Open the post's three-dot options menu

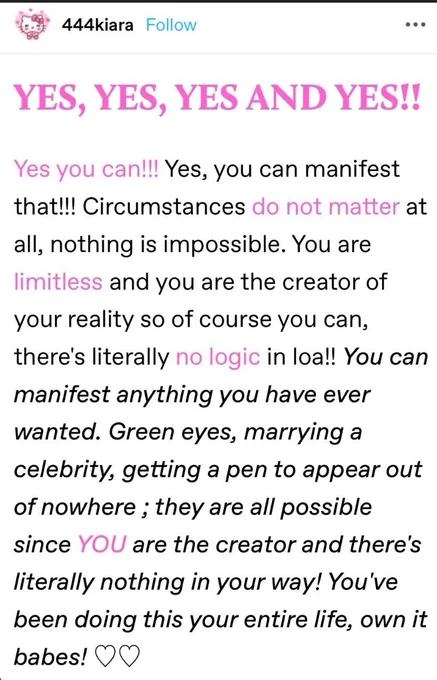(415, 25)
